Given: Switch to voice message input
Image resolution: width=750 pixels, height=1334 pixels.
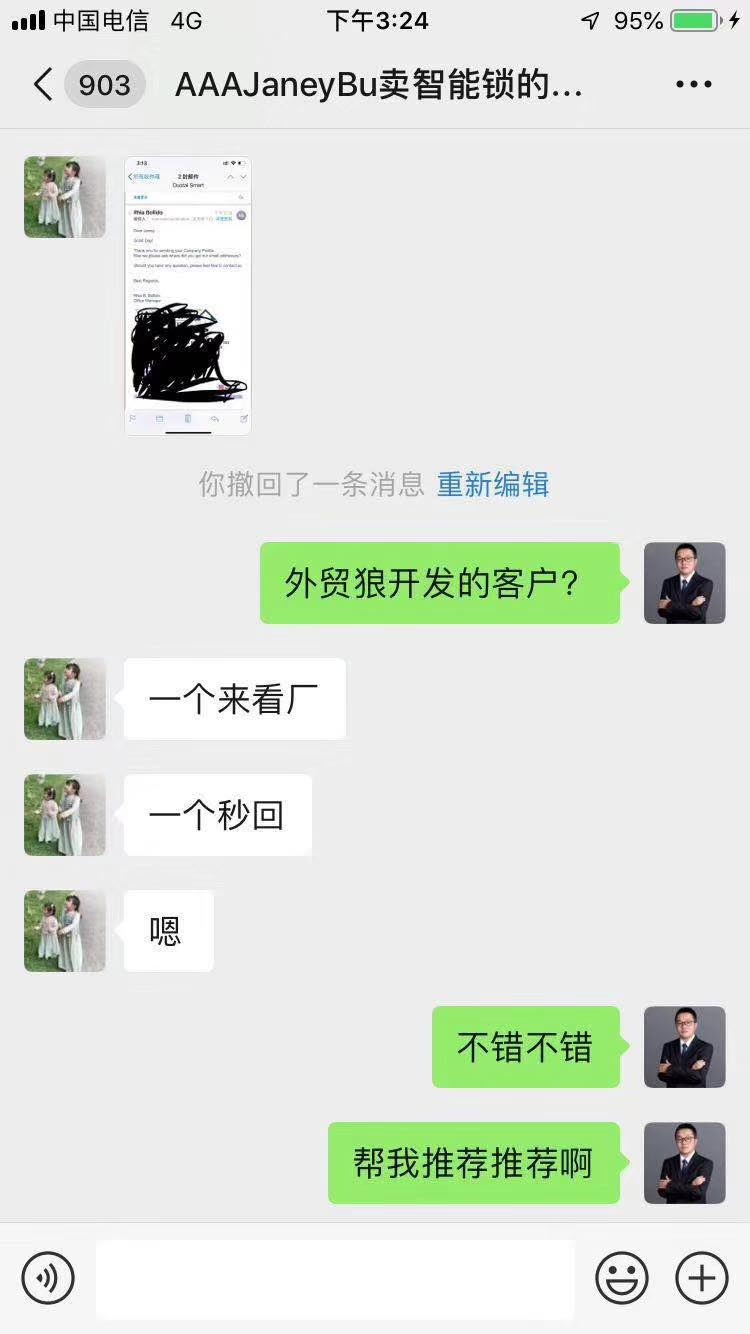Looking at the screenshot, I should [x=48, y=1278].
